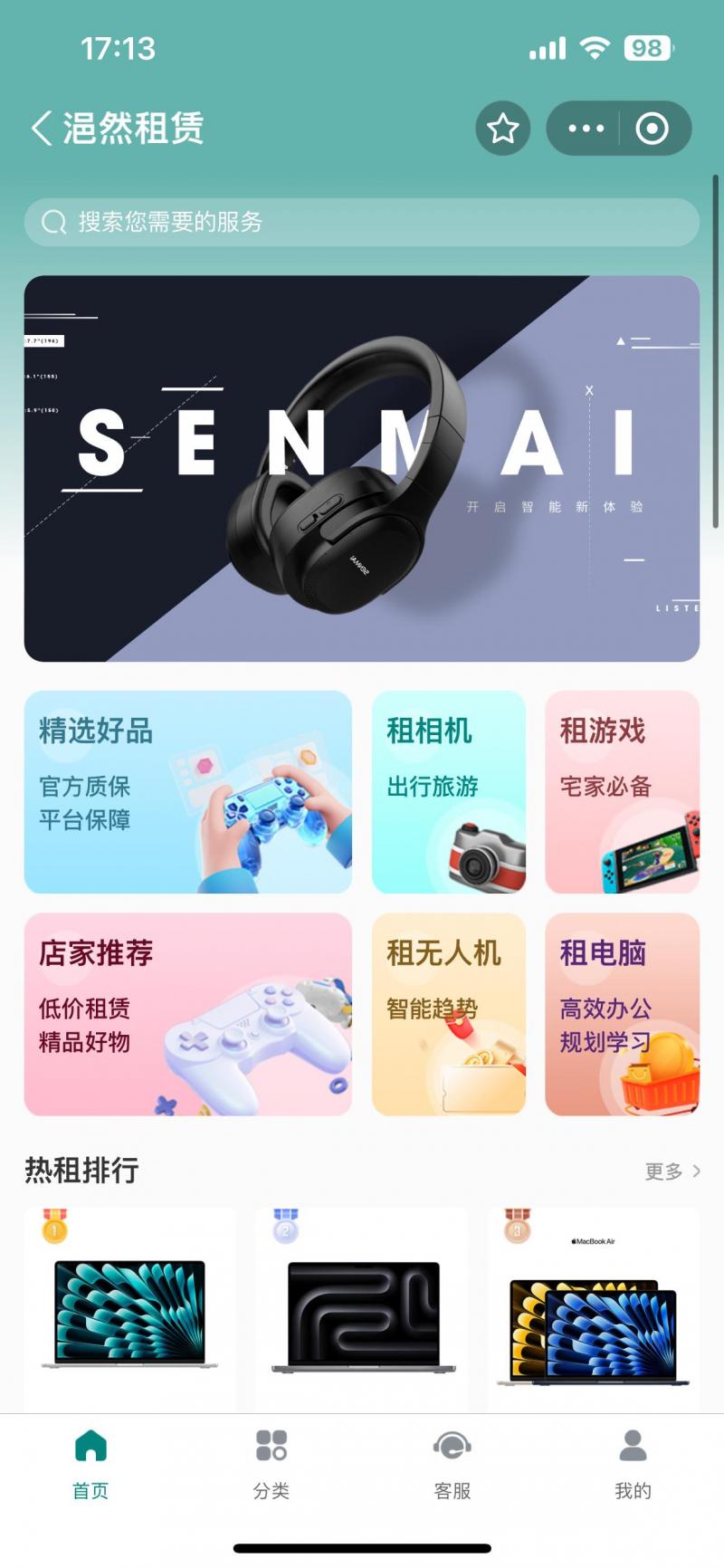Open the 精选好品 card
This screenshot has height=1568, width=724.
click(187, 792)
